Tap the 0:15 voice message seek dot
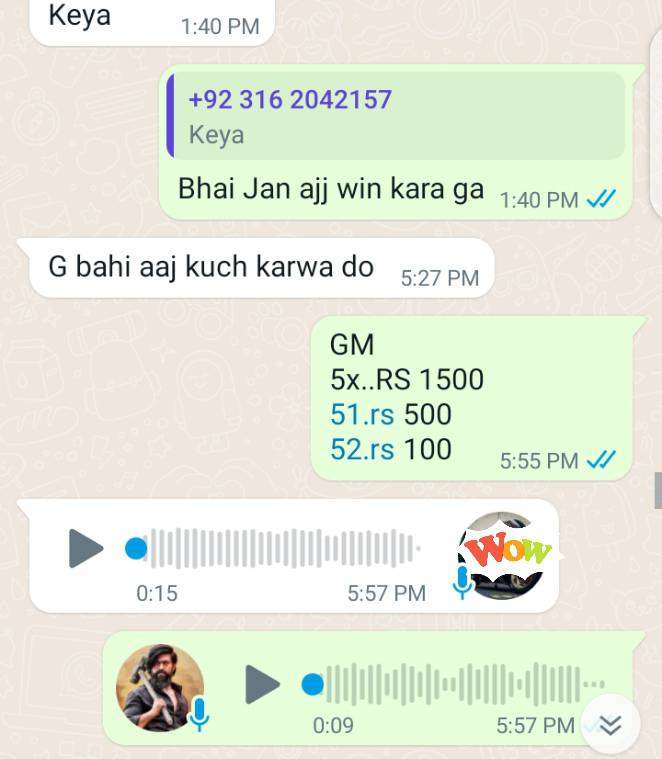The width and height of the screenshot is (662, 759). [136, 548]
